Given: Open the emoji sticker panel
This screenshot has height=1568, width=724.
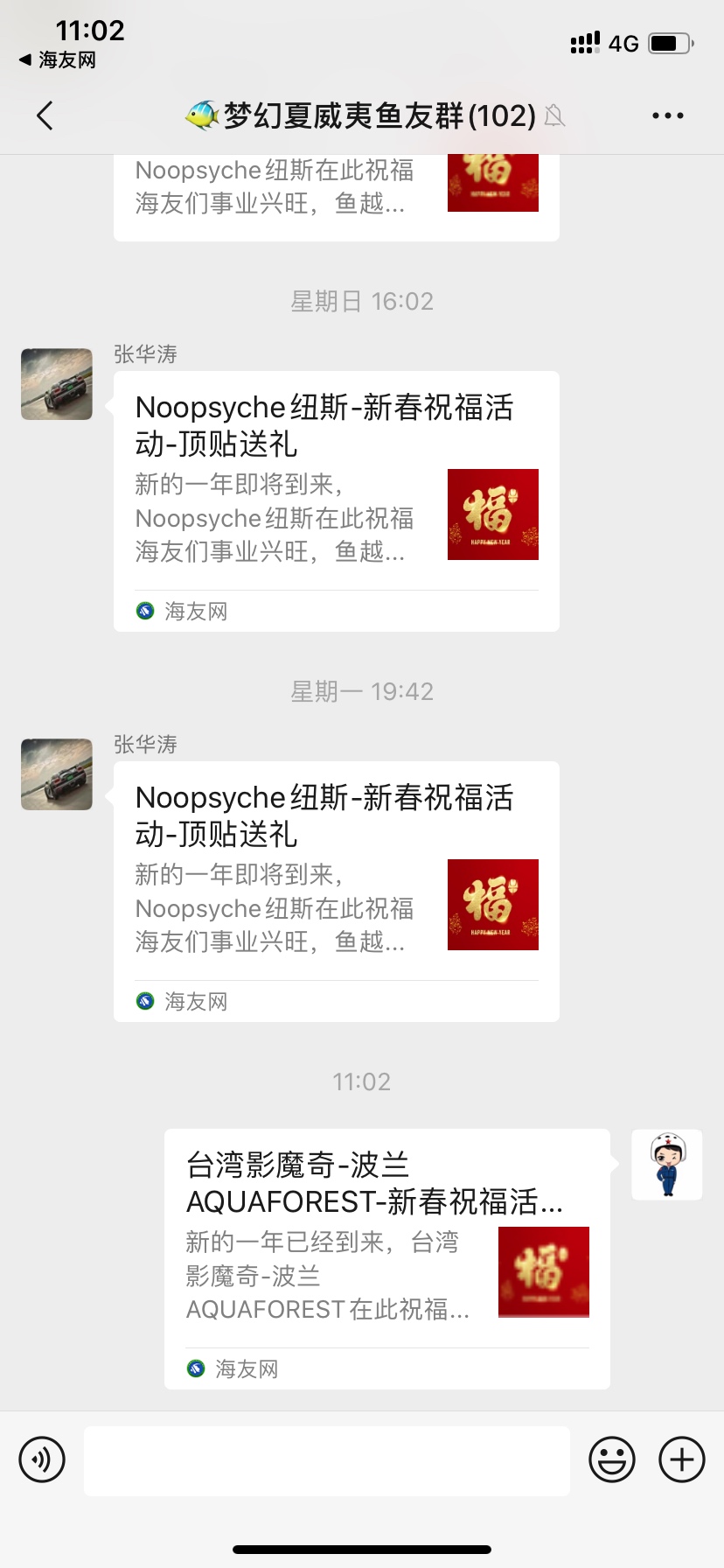Looking at the screenshot, I should pos(611,1459).
